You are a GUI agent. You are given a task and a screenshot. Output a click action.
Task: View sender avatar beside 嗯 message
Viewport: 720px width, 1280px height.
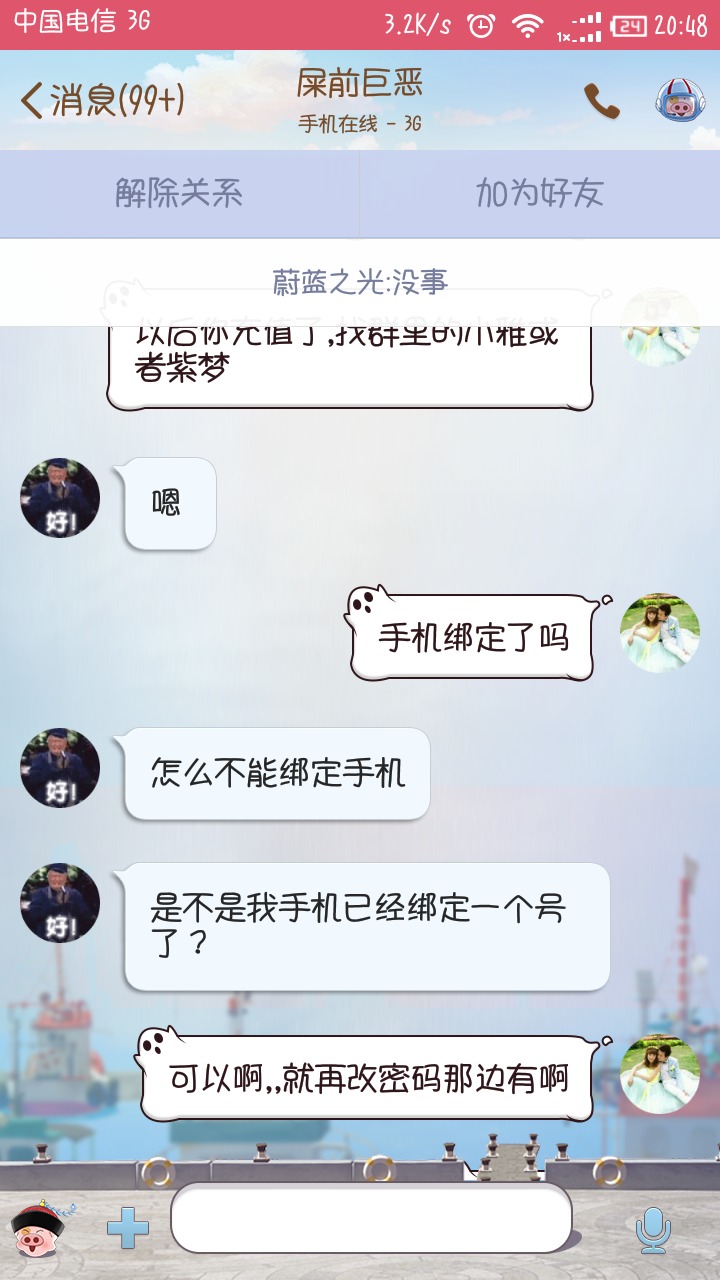(x=60, y=498)
